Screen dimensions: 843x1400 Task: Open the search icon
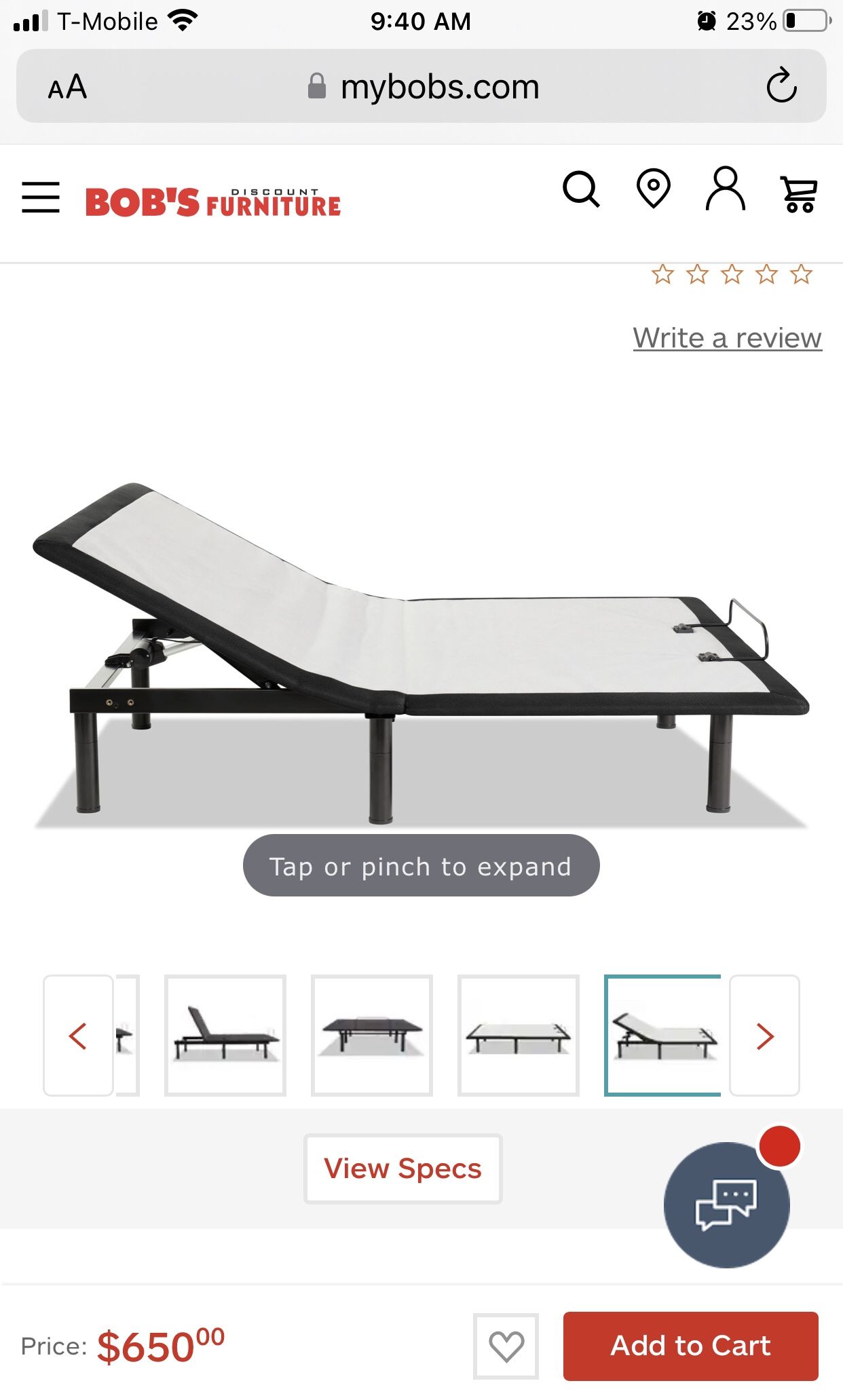click(582, 189)
